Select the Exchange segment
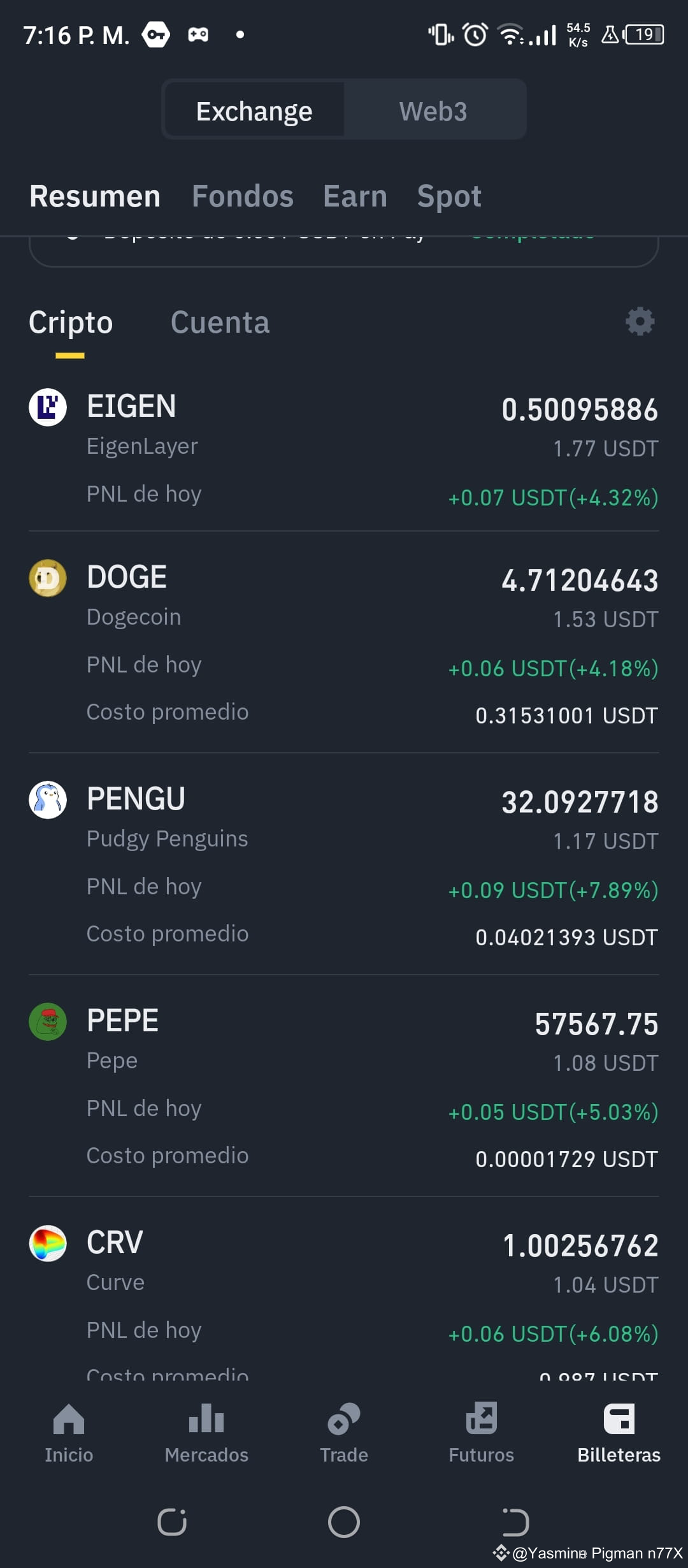Screen dimensions: 688x1568 (254, 111)
